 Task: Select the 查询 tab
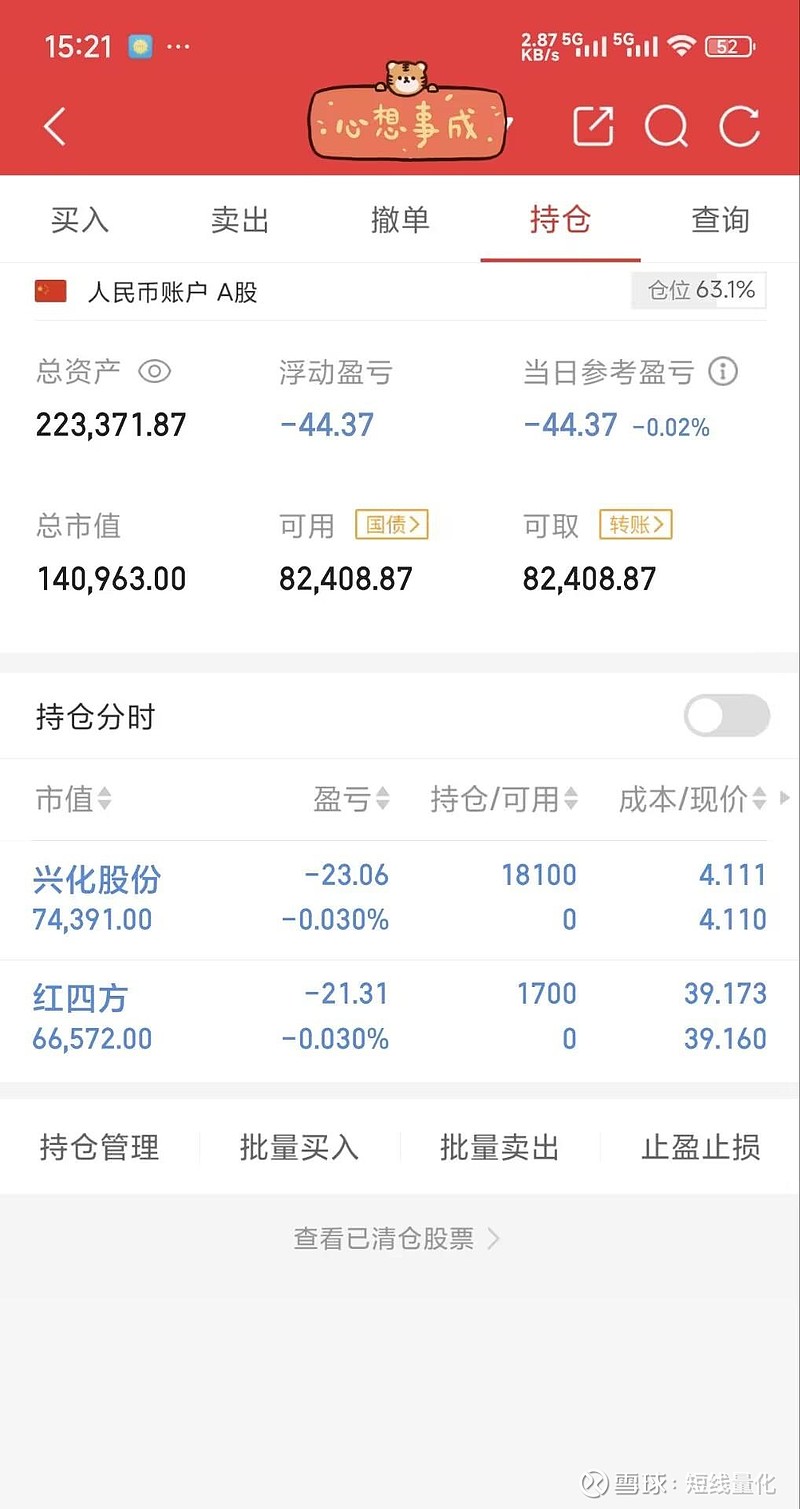pyautogui.click(x=720, y=219)
